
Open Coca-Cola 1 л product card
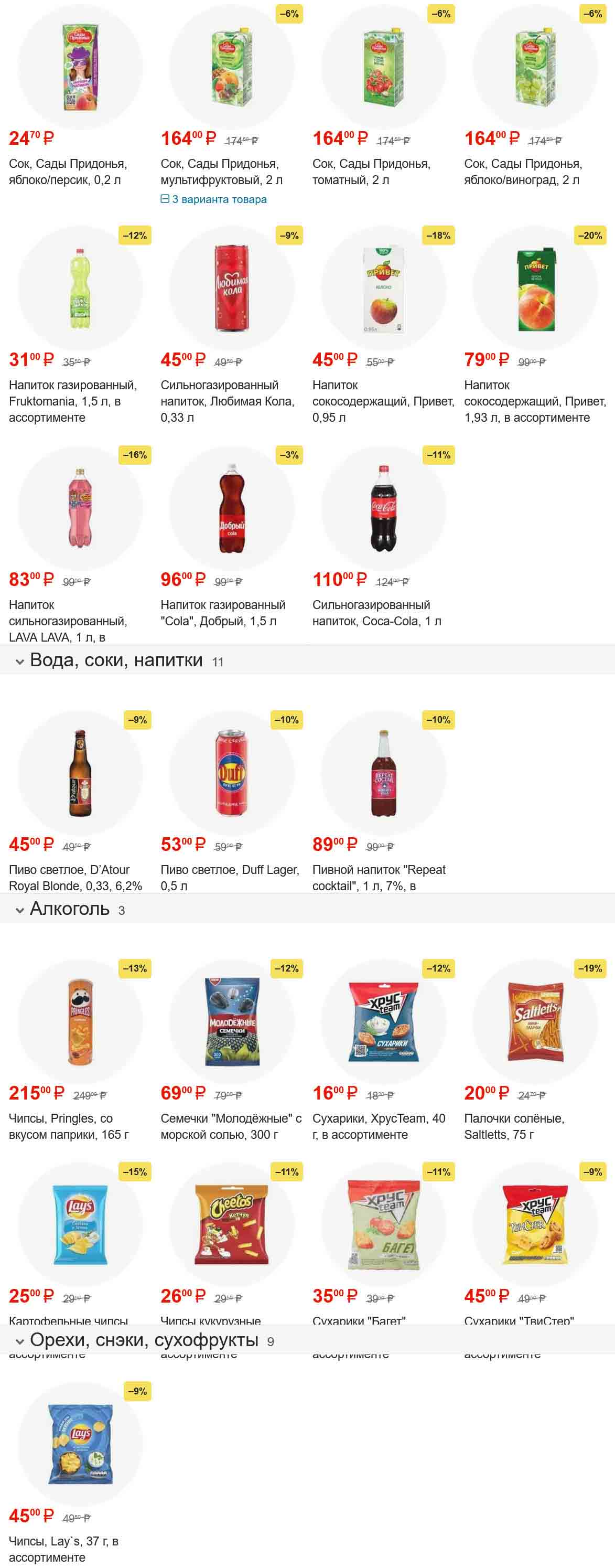[x=383, y=509]
